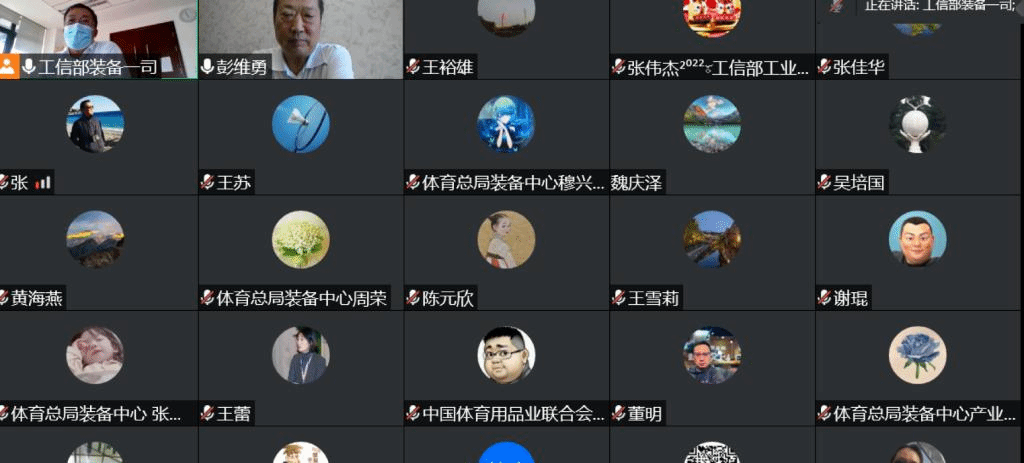Select participant 王蕾's tile
The height and width of the screenshot is (463, 1024).
(x=300, y=365)
